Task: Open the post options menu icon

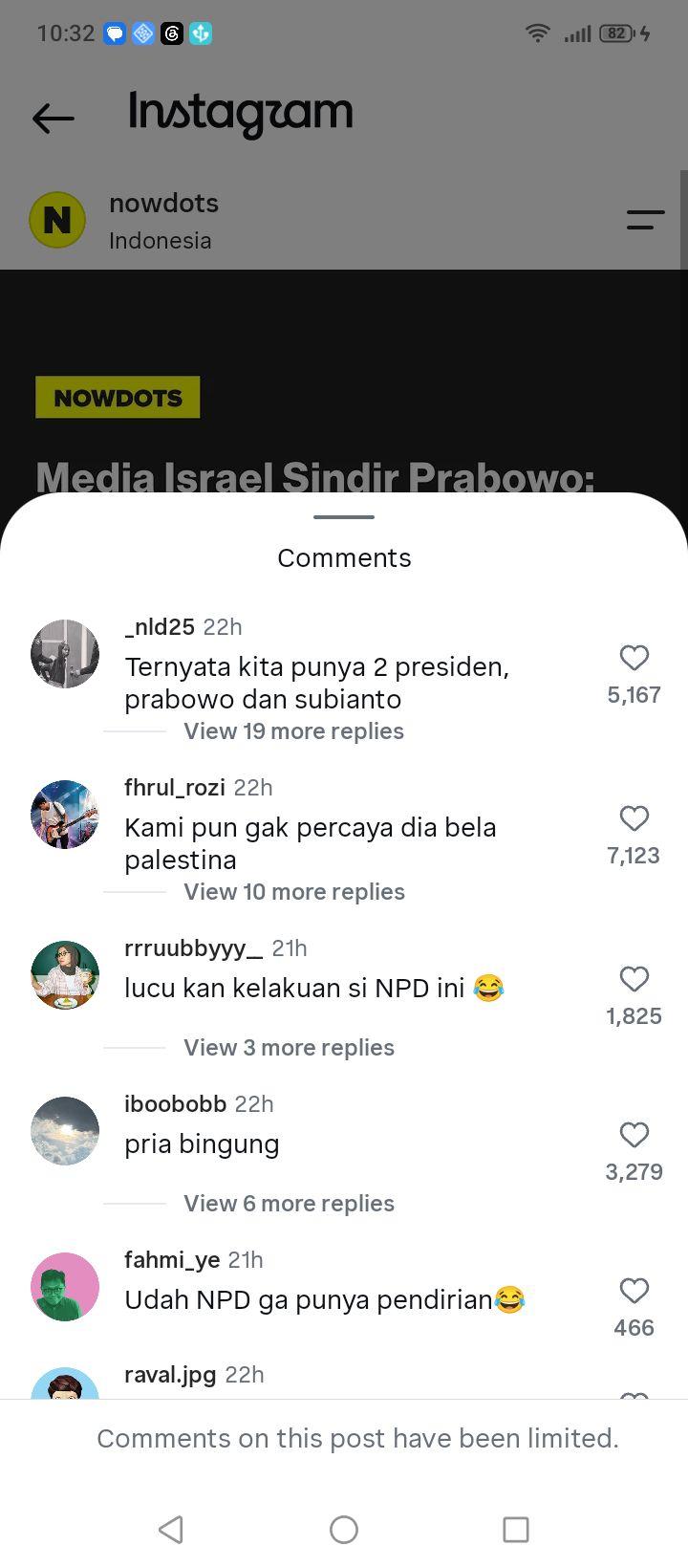Action: pyautogui.click(x=645, y=220)
